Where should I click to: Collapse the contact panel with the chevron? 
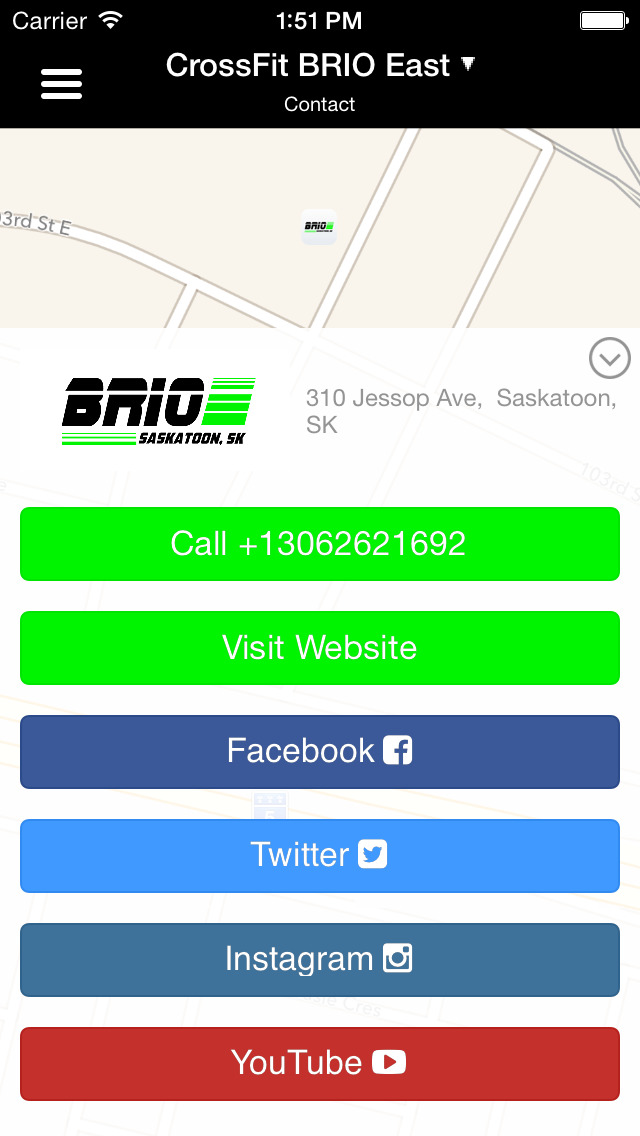(x=610, y=358)
